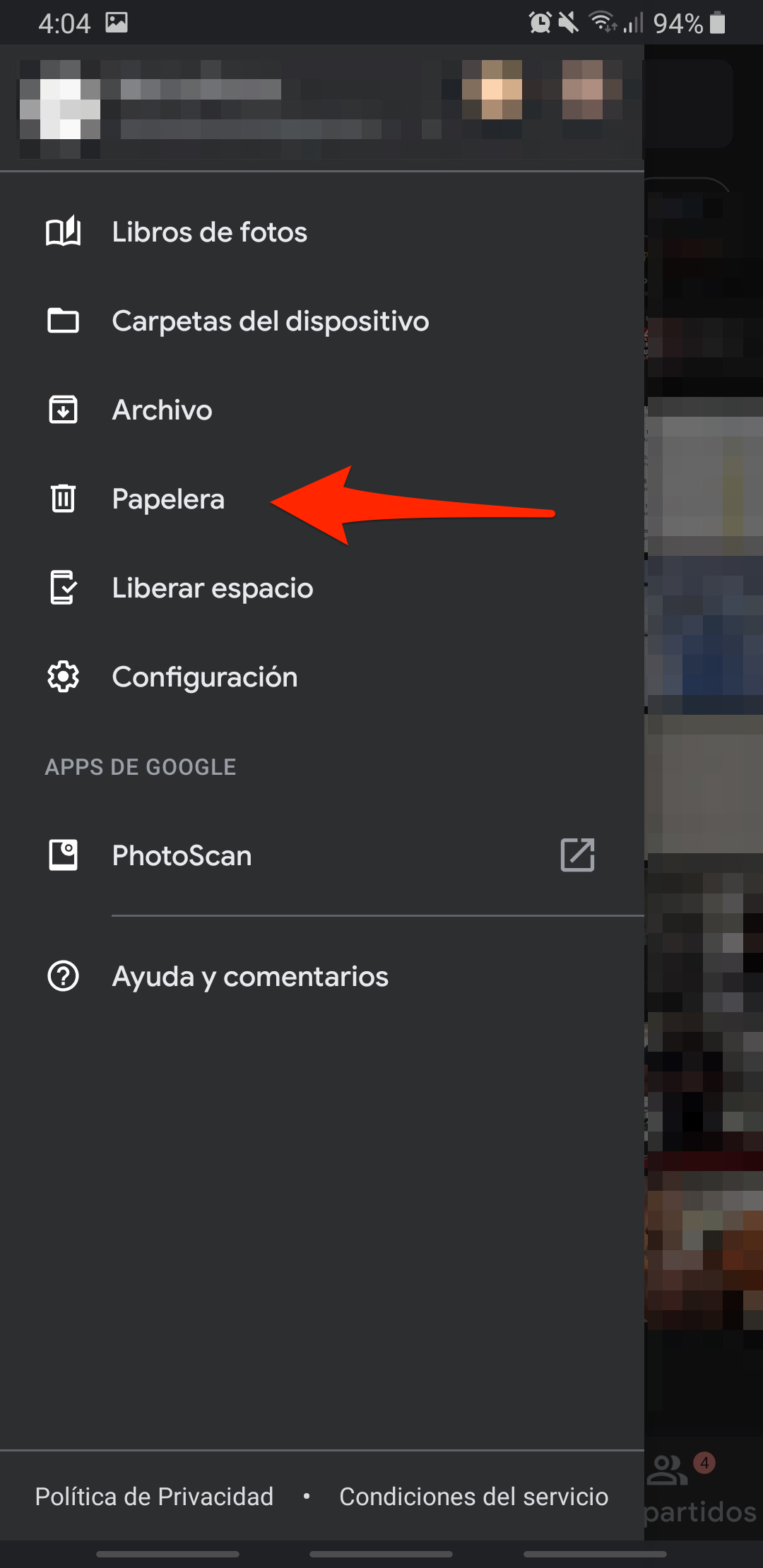
Task: Launch PhotoScan app
Action: (182, 856)
